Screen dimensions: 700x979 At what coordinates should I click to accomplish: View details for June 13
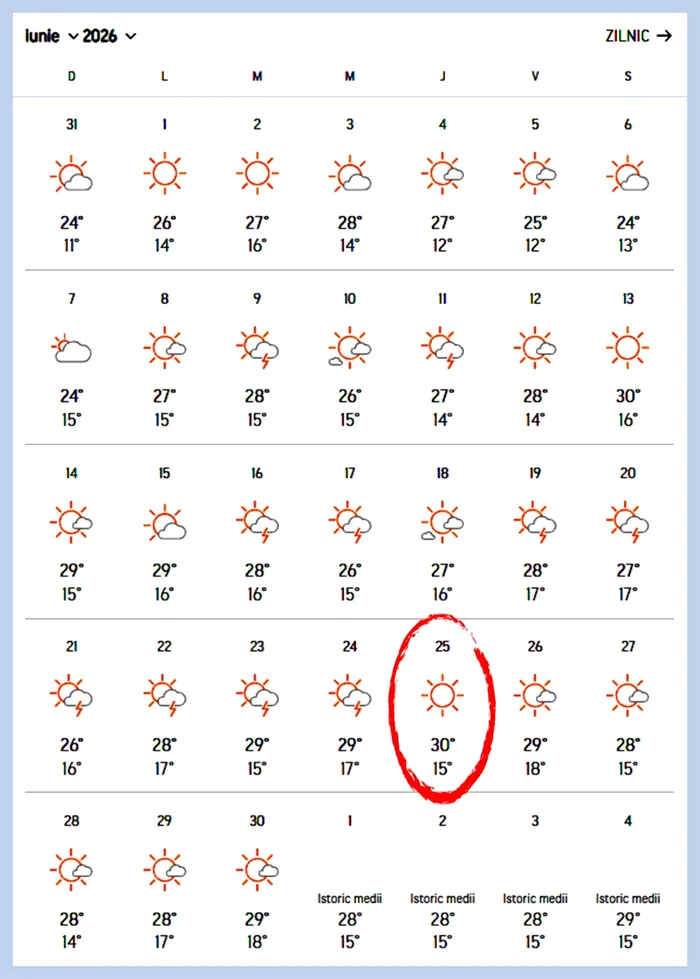click(627, 358)
